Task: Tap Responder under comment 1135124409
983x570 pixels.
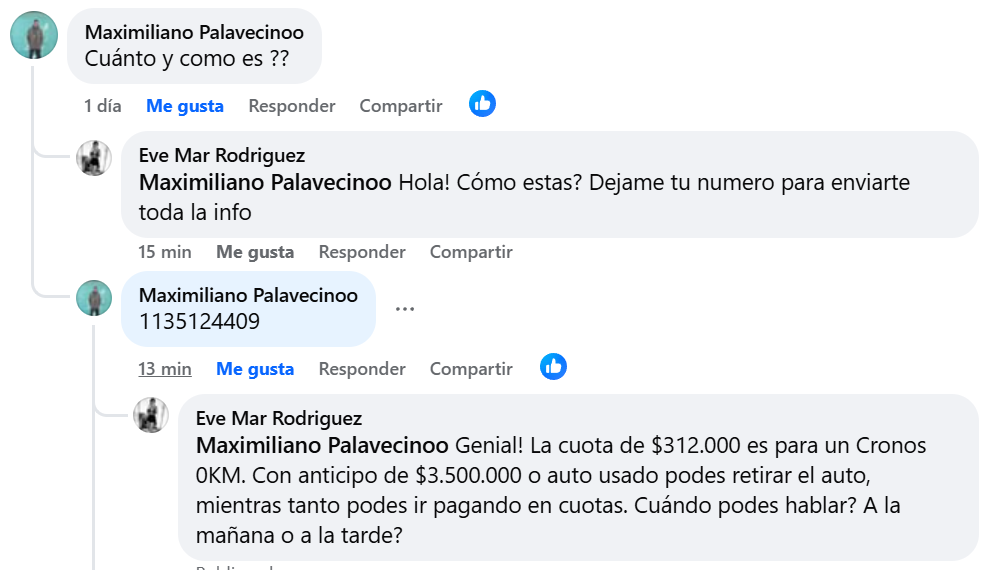Action: (361, 369)
